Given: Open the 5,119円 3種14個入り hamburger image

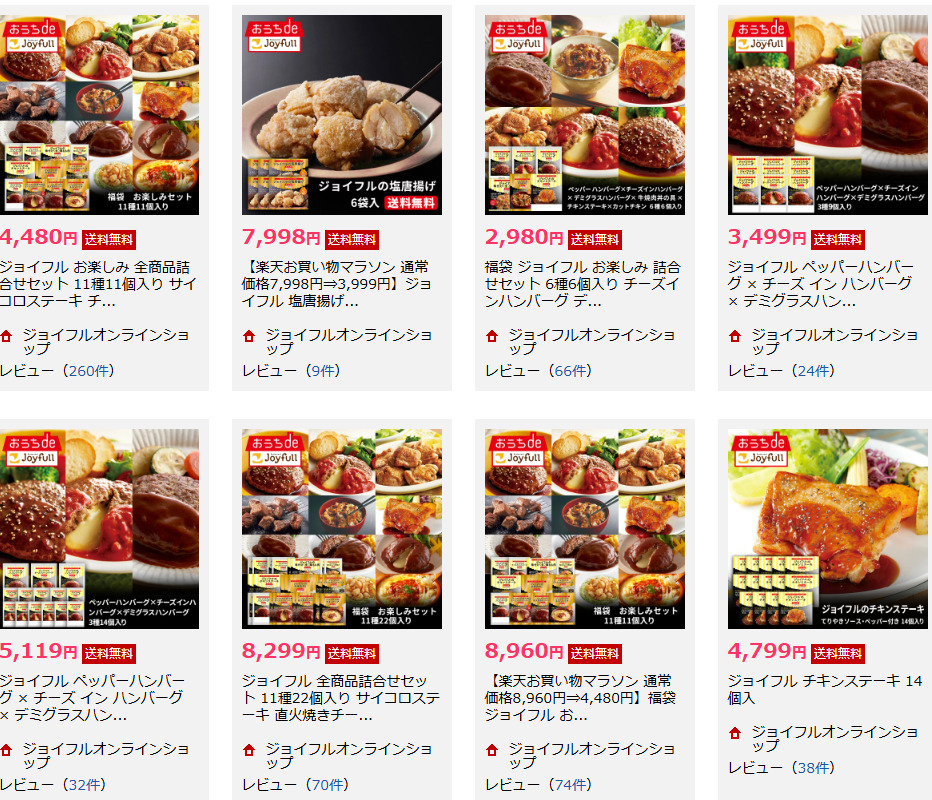Looking at the screenshot, I should (99, 529).
